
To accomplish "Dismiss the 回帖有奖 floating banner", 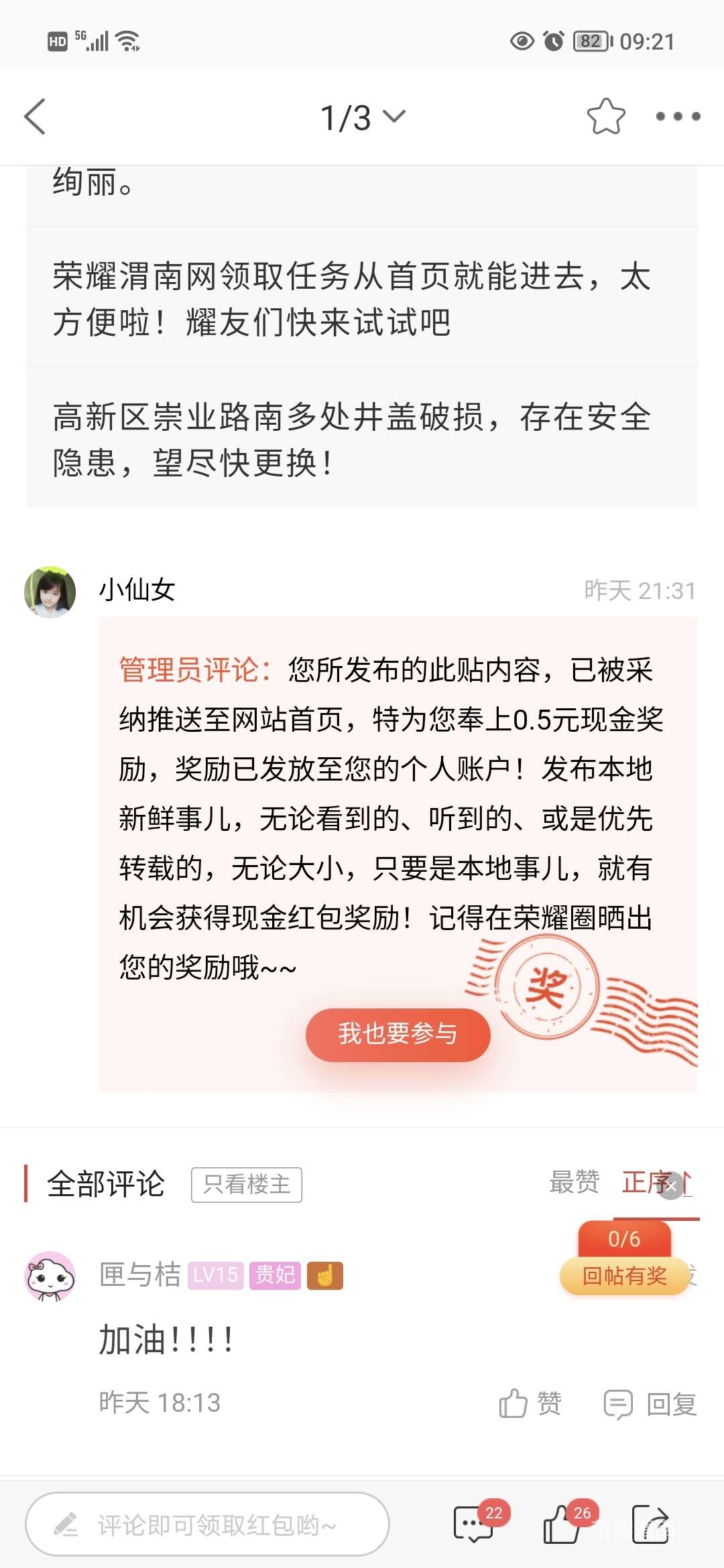I will tap(671, 1185).
